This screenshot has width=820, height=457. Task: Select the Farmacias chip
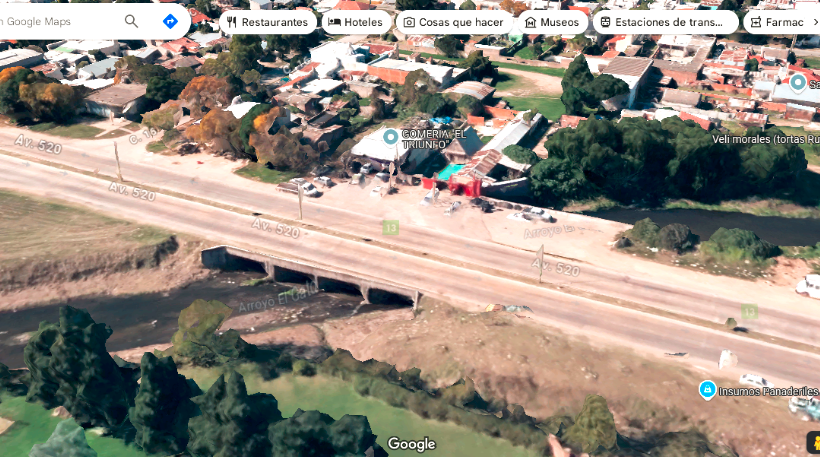779,22
